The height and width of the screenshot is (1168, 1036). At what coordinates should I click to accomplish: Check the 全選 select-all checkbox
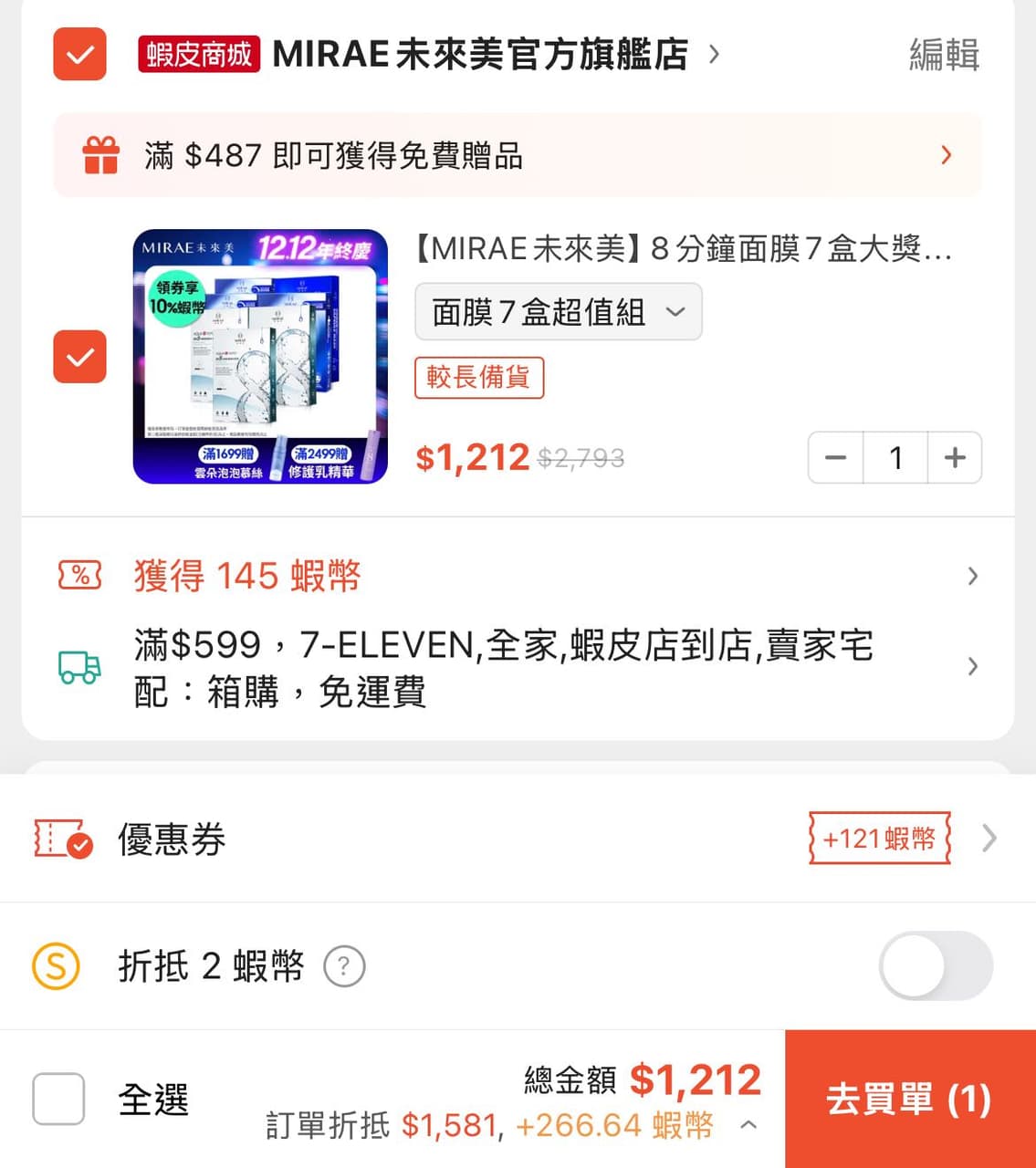[x=58, y=1100]
